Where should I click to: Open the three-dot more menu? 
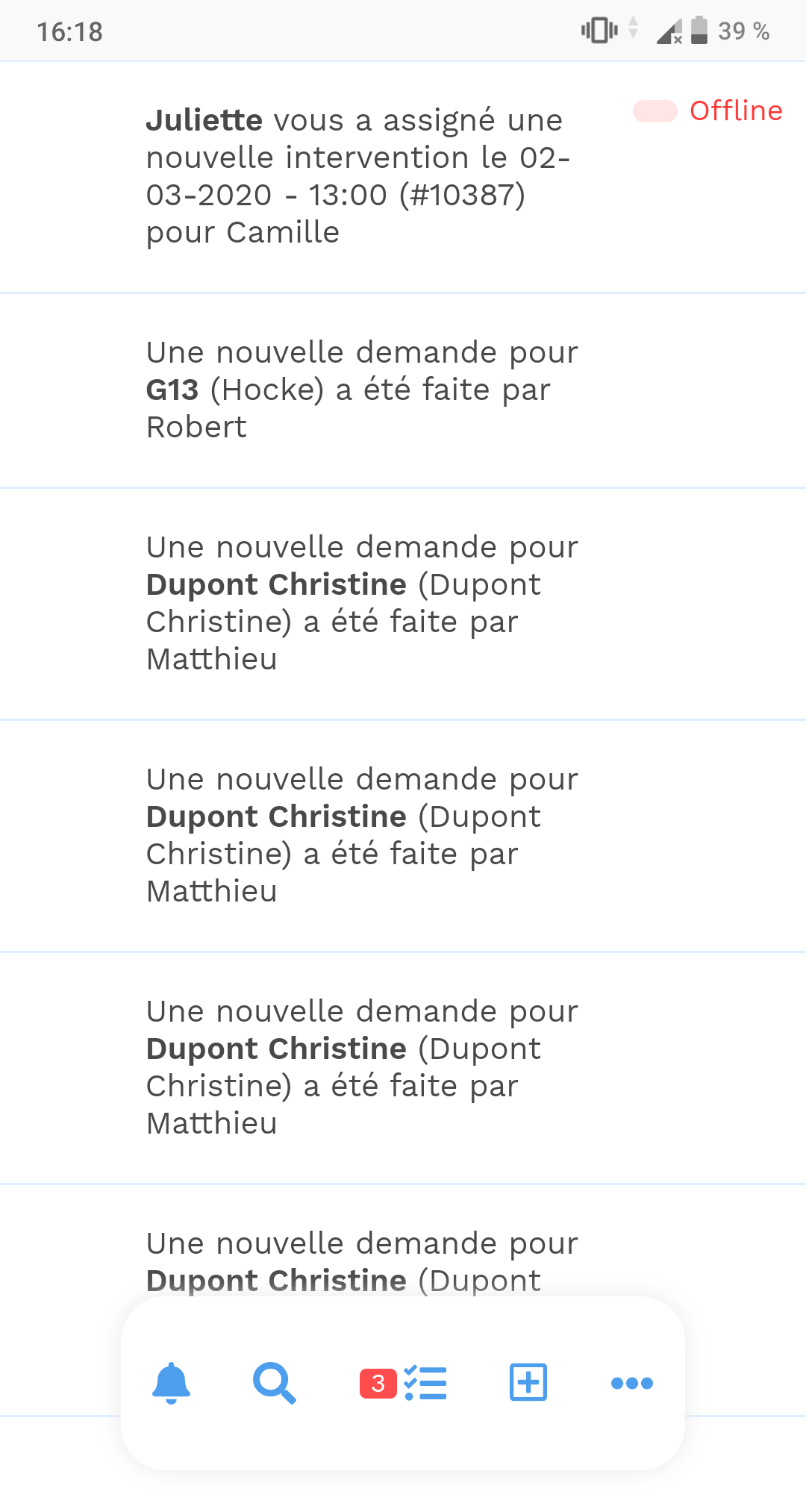631,1383
